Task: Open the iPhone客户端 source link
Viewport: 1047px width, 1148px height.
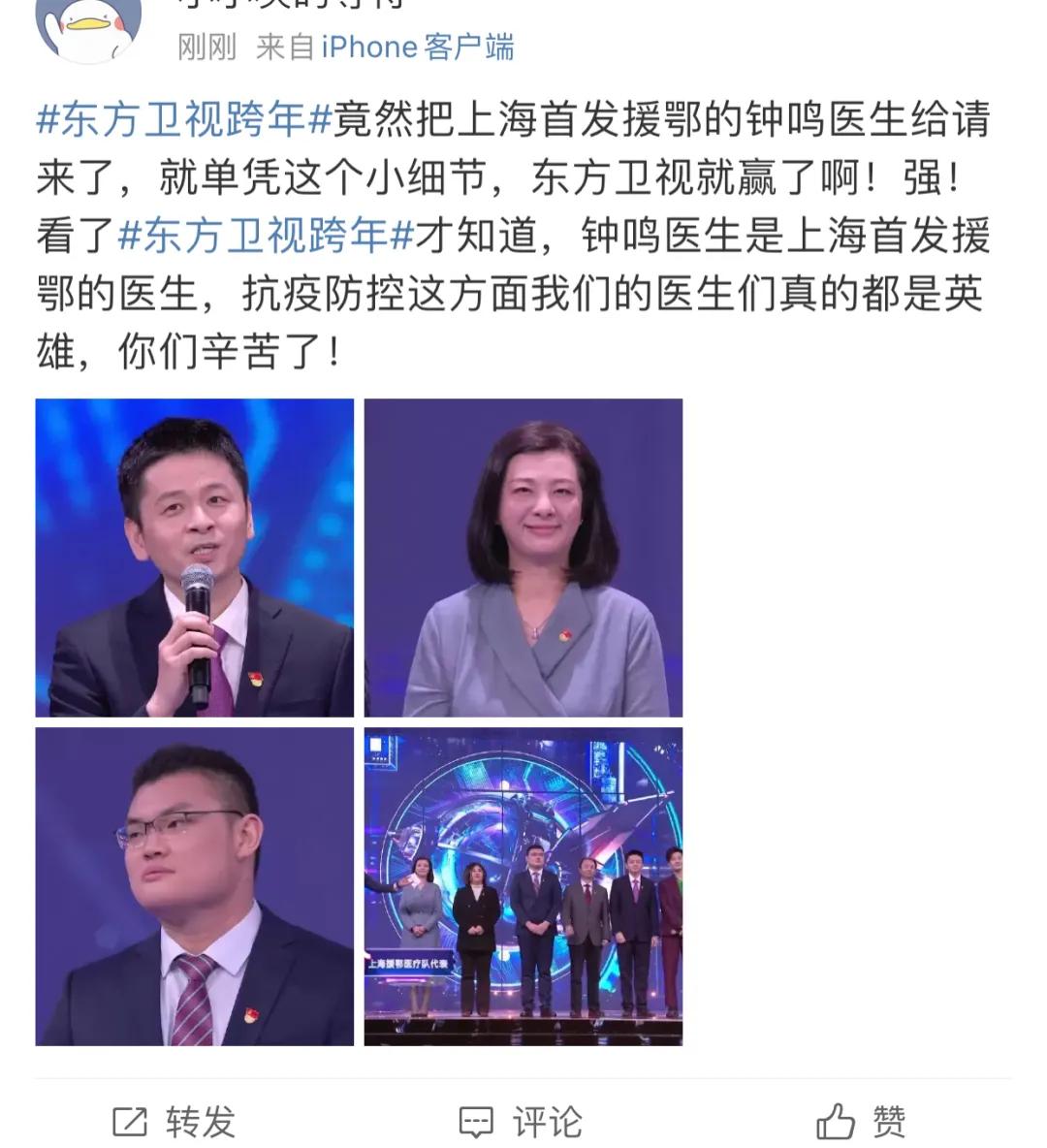Action: [x=417, y=47]
